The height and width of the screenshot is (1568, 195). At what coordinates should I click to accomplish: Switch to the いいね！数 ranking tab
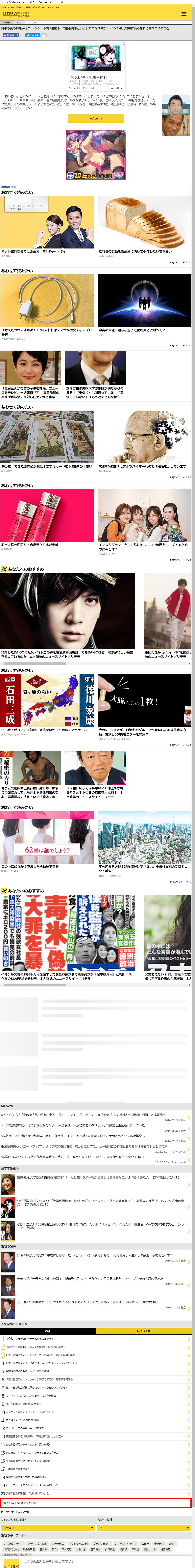[x=143, y=1331]
